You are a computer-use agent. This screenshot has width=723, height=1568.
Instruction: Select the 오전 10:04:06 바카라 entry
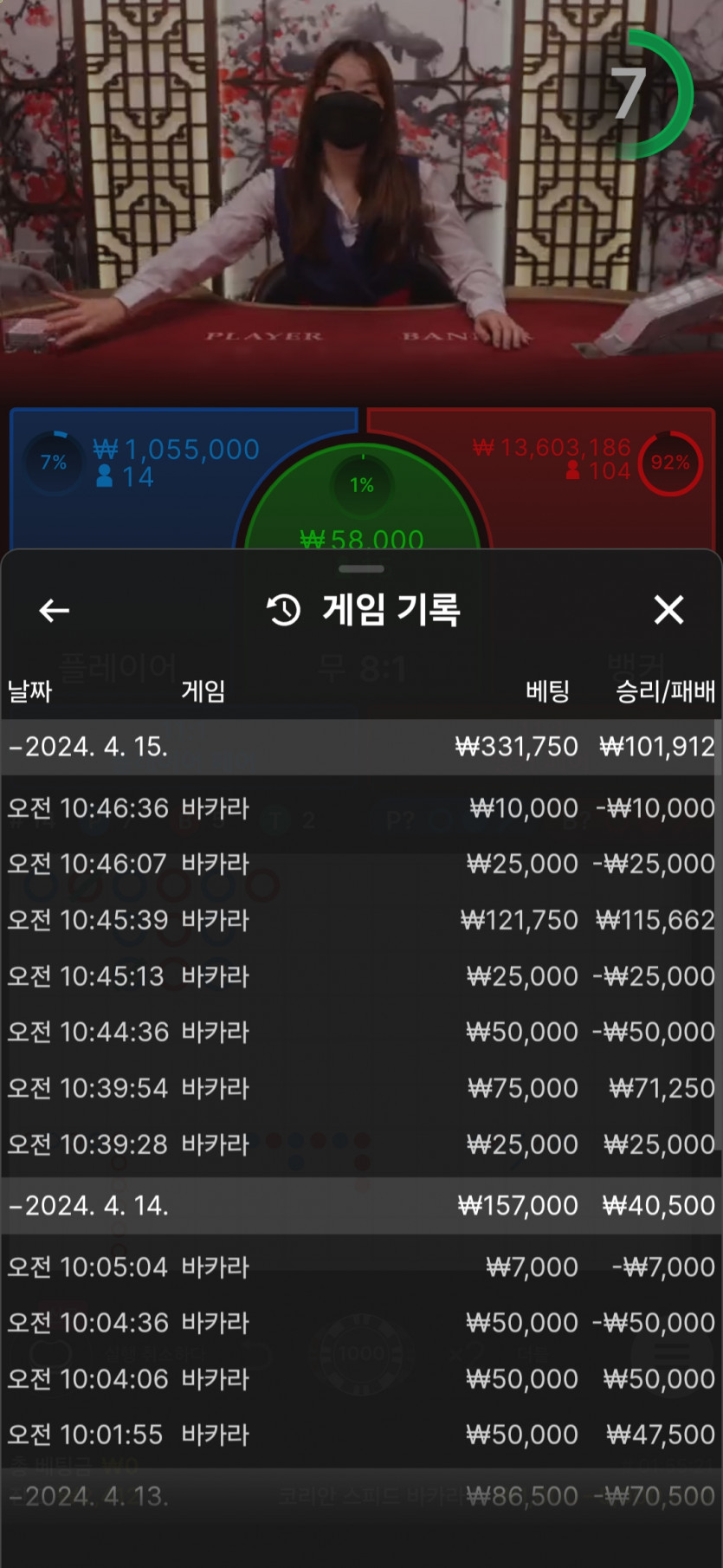click(360, 1379)
